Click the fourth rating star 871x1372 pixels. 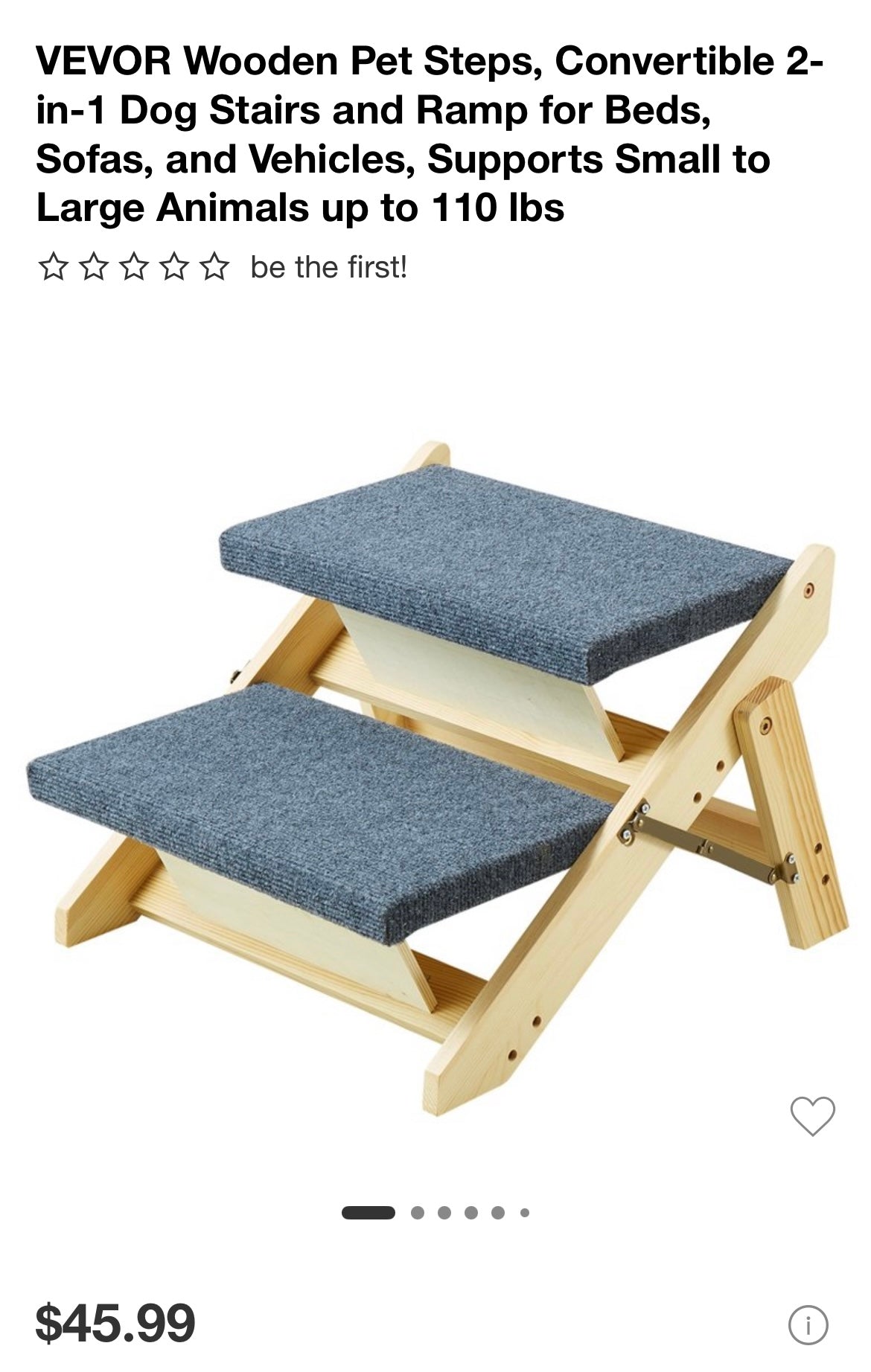coord(173,266)
